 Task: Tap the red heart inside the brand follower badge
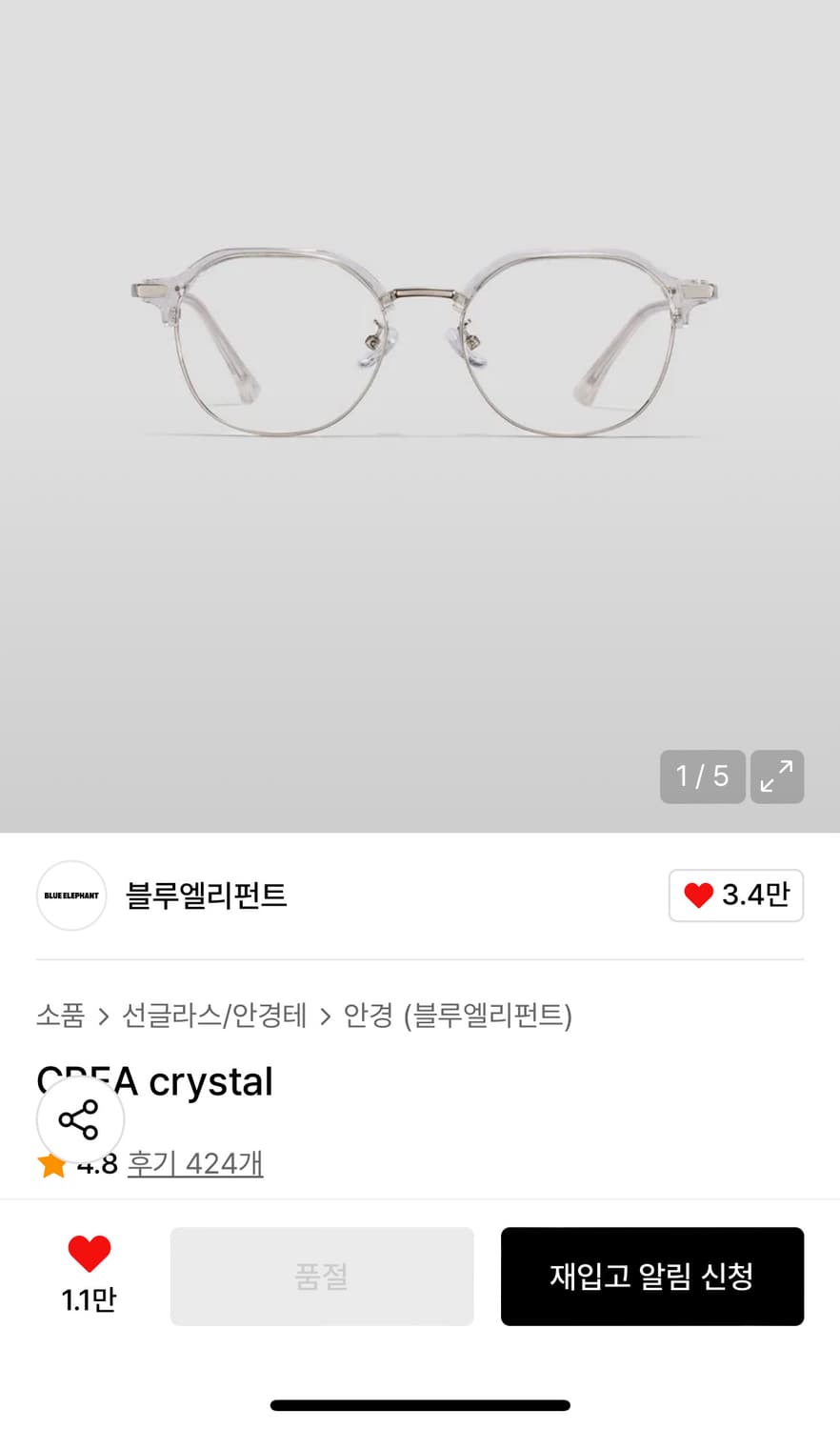(698, 896)
